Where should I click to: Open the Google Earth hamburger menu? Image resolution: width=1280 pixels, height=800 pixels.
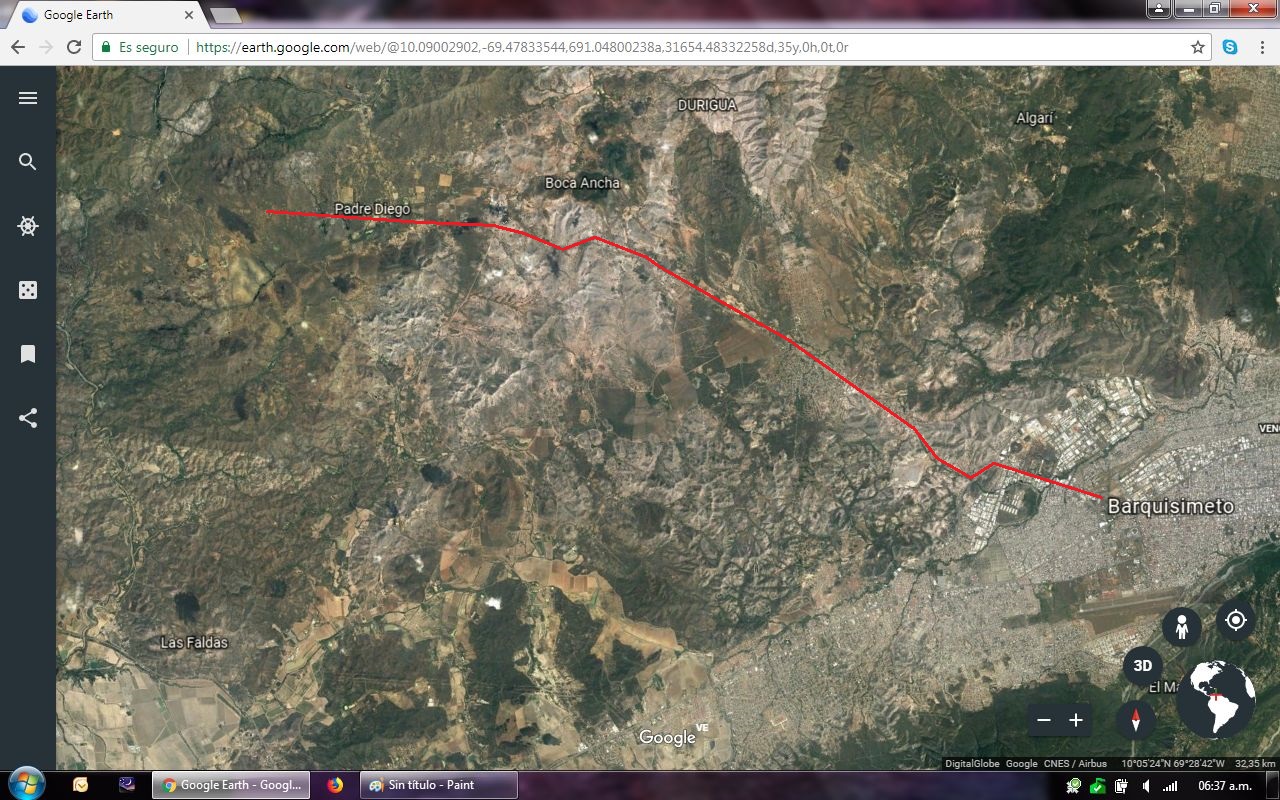(28, 98)
